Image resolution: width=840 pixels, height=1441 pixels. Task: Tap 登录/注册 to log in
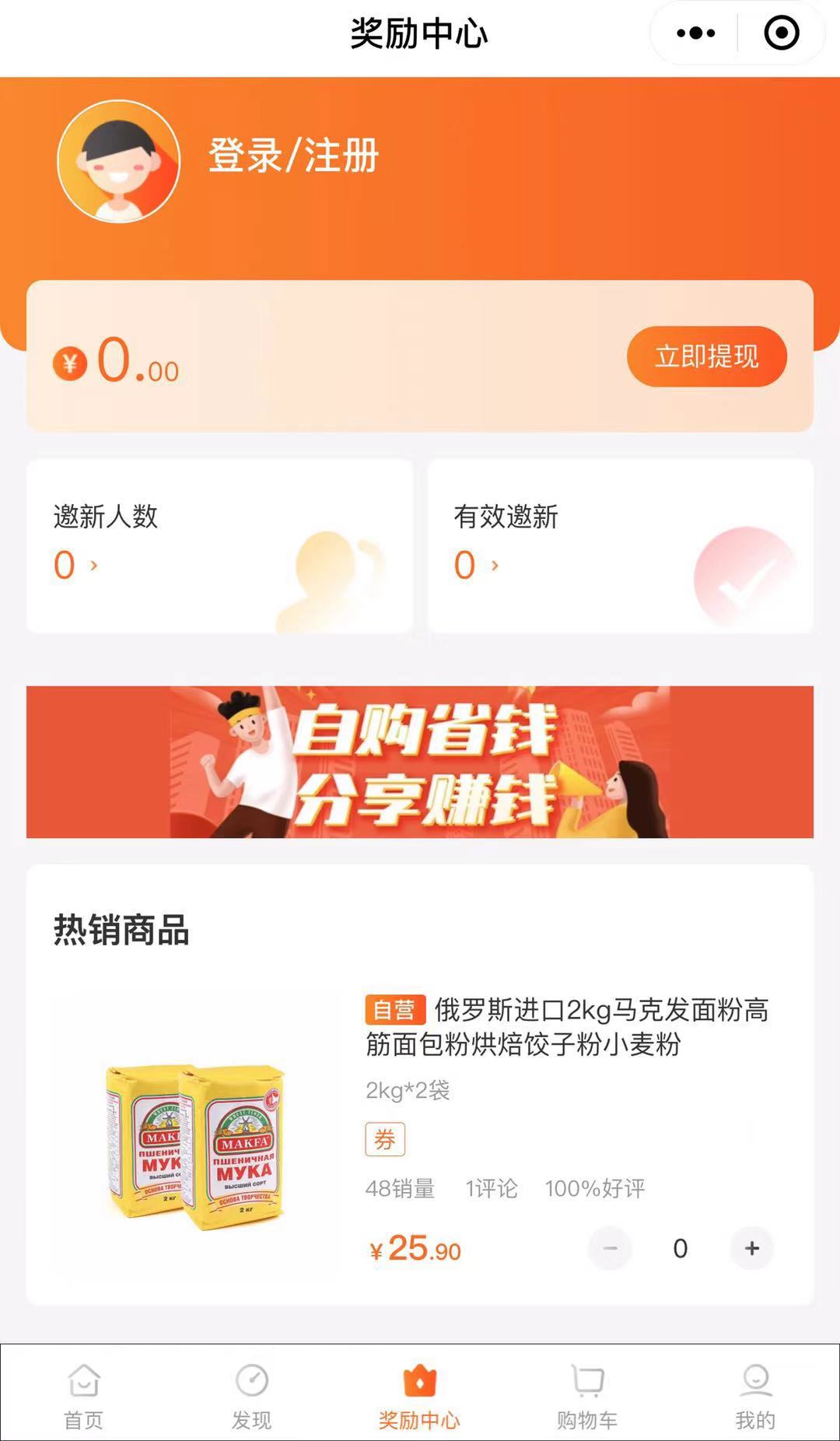(293, 155)
